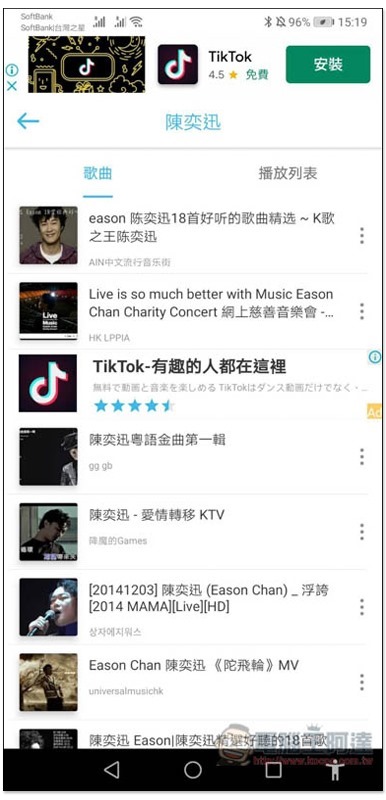Select the 歌曲 tab
386x800 pixels.
(98, 173)
